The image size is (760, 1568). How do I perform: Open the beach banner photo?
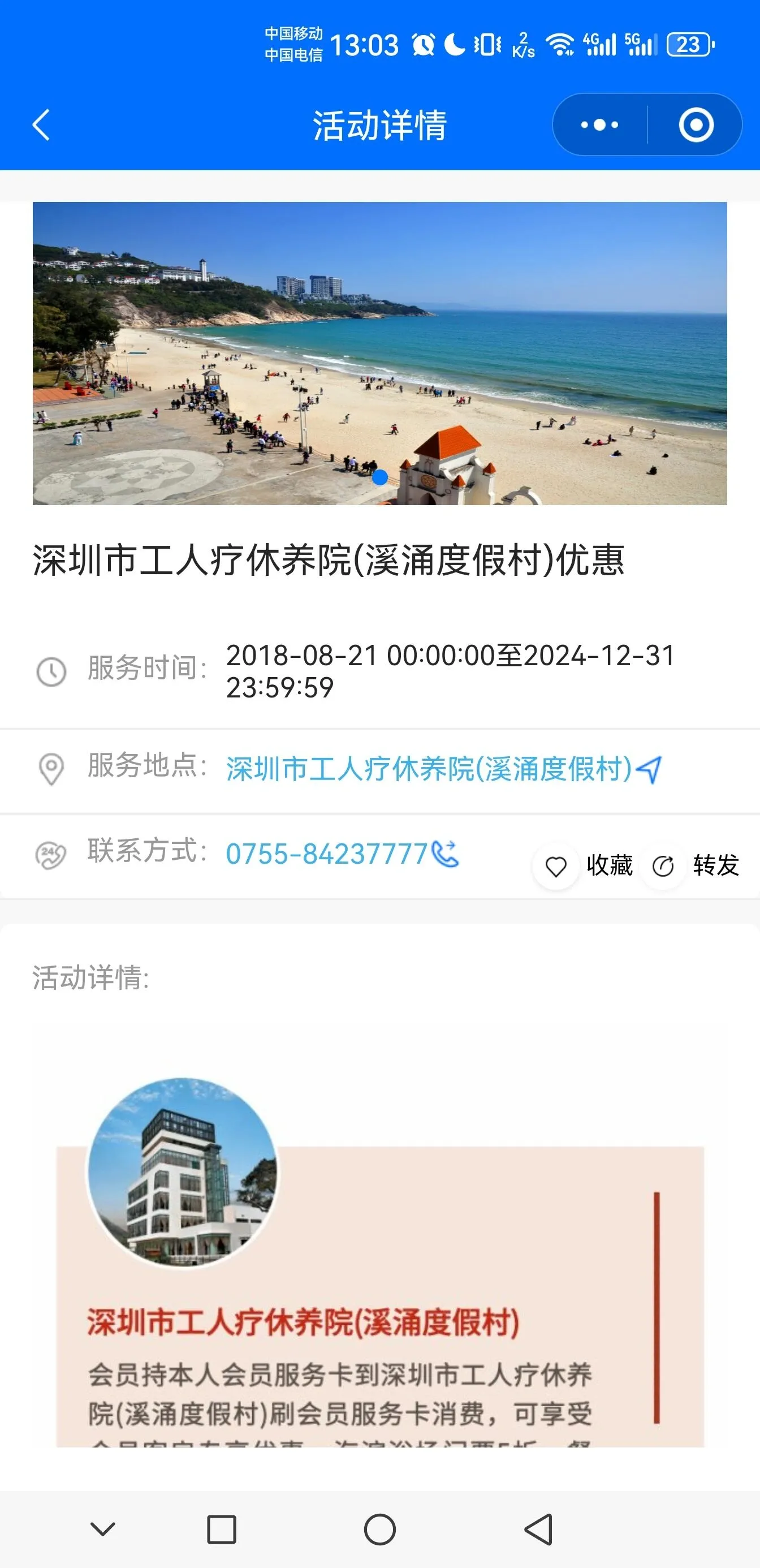pyautogui.click(x=379, y=353)
